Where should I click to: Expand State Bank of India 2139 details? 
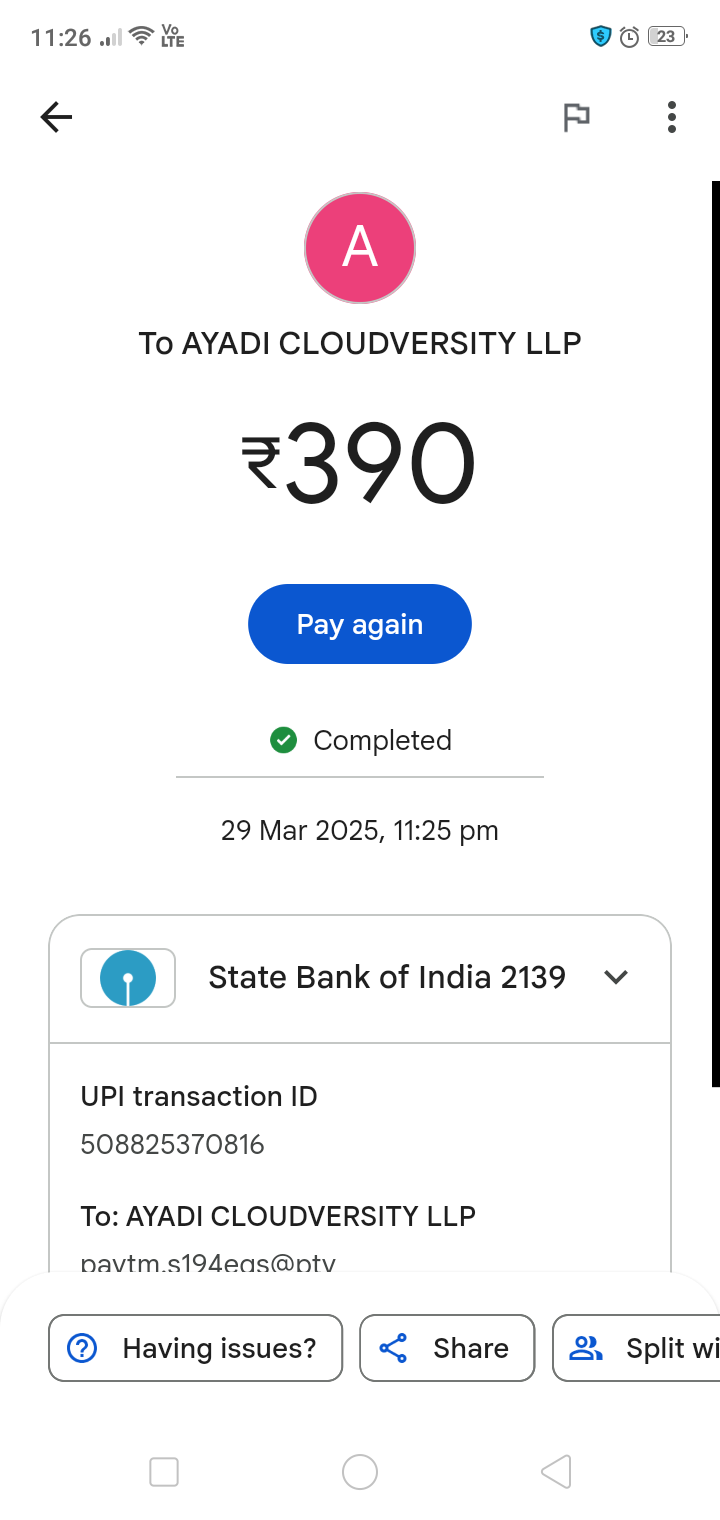(616, 977)
